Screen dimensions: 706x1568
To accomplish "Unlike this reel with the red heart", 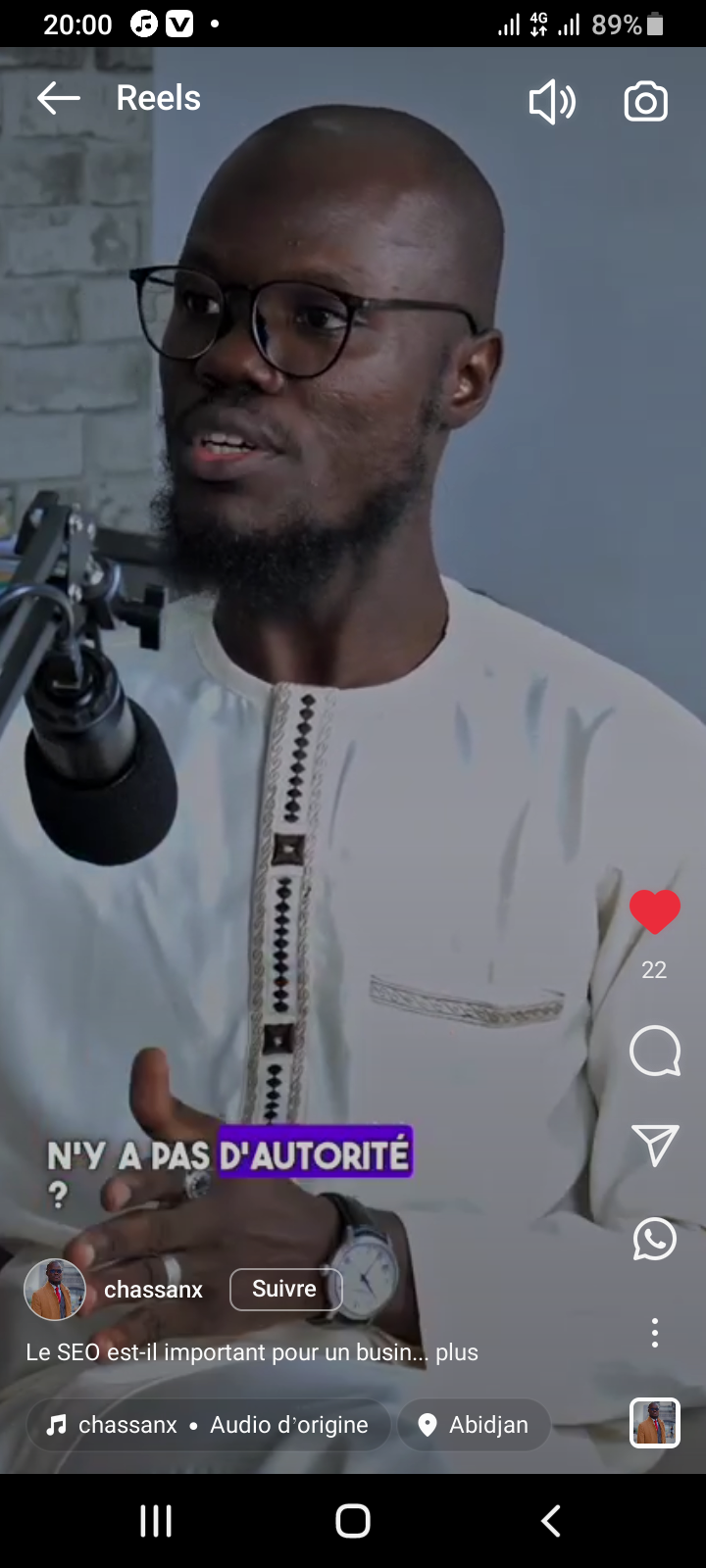I will 654,911.
